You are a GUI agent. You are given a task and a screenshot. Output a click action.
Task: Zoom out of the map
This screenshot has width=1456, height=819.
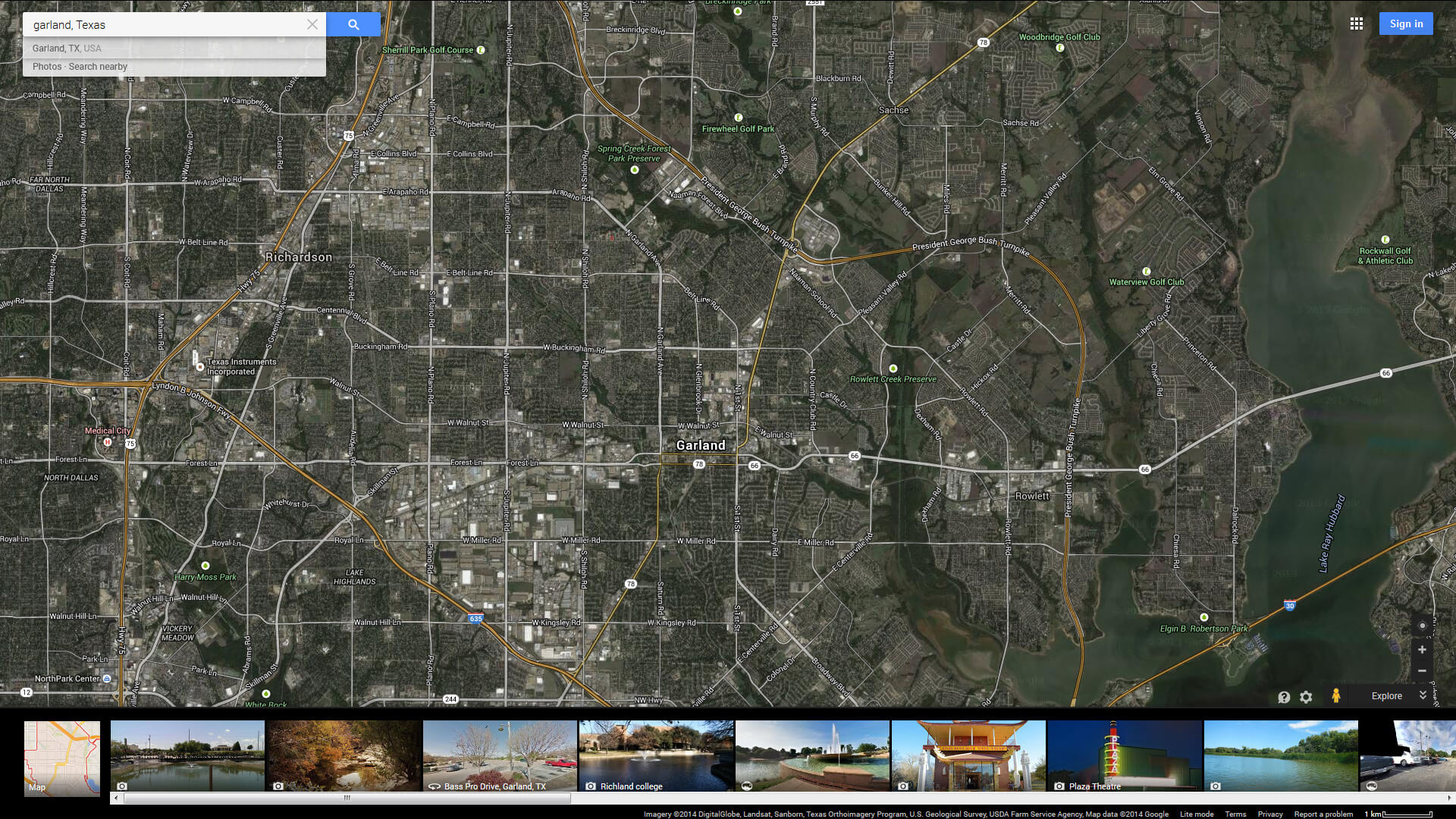pyautogui.click(x=1422, y=671)
